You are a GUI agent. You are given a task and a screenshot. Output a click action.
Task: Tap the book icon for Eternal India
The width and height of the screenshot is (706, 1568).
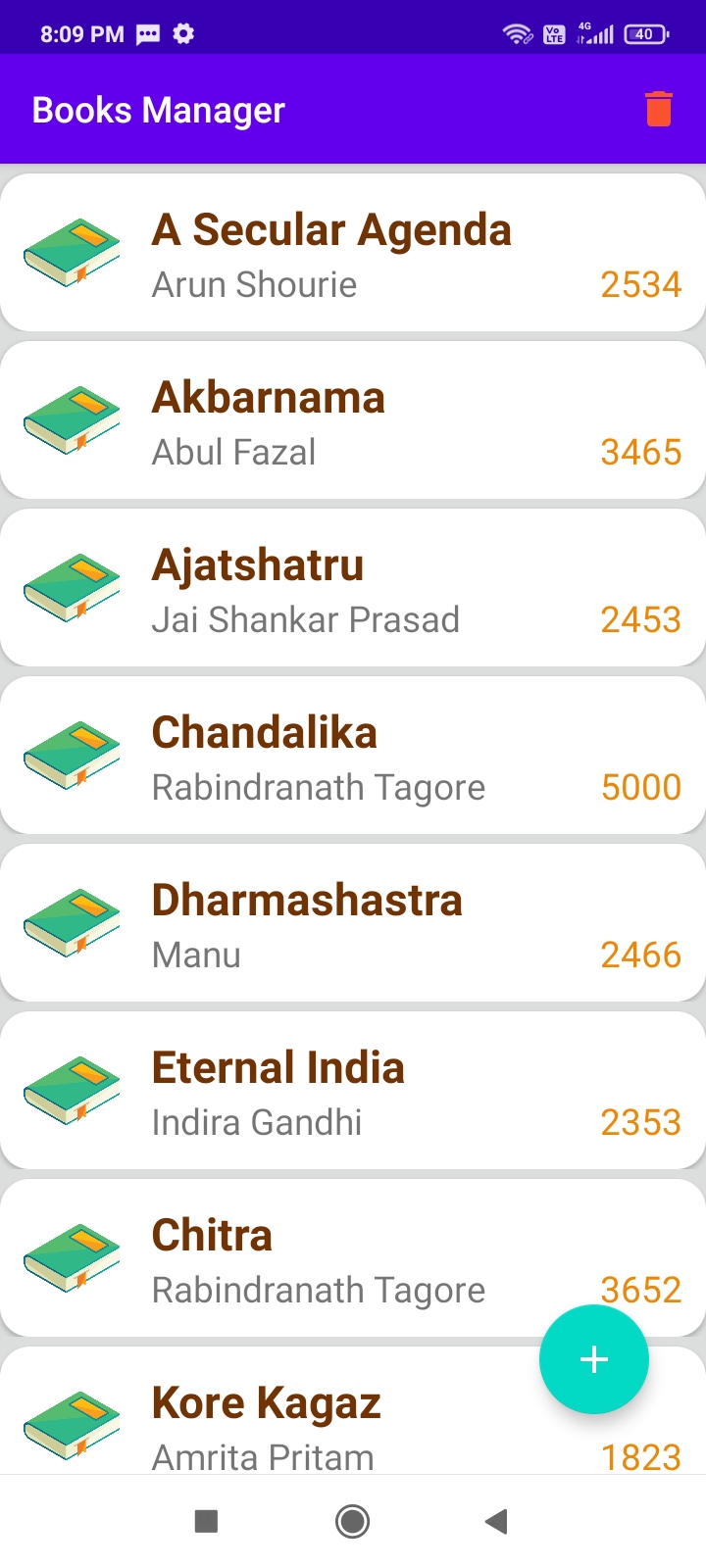[70, 1090]
